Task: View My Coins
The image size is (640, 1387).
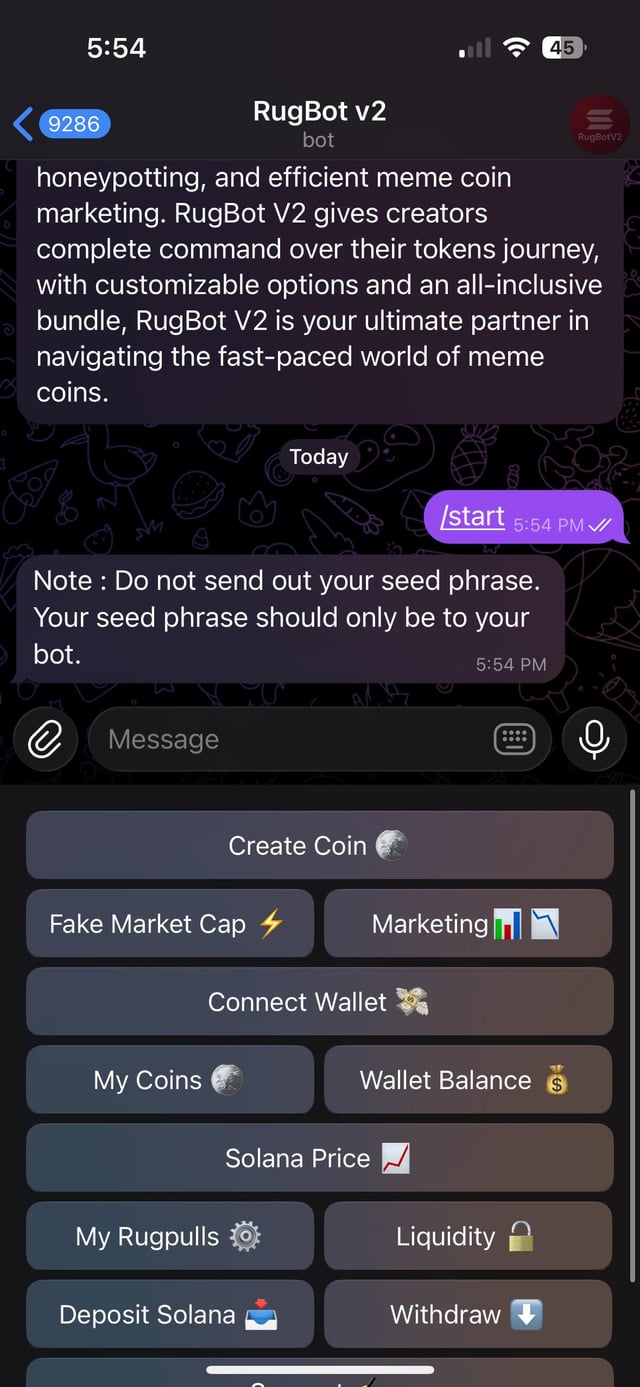Action: [x=169, y=1080]
